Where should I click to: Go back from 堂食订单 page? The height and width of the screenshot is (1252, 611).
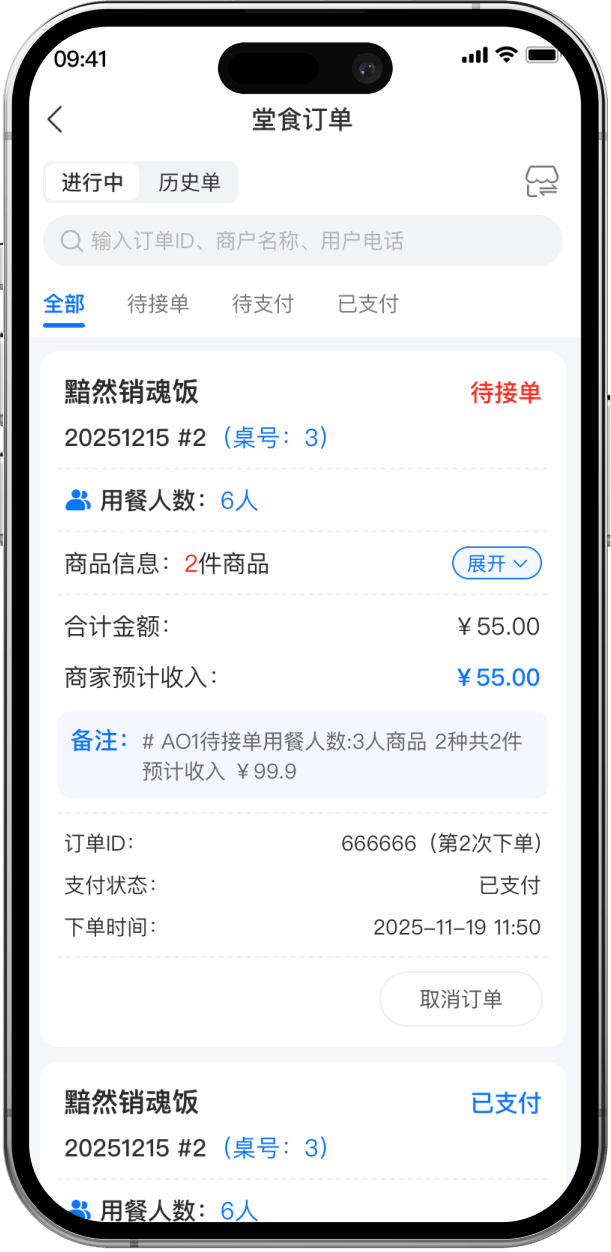55,120
